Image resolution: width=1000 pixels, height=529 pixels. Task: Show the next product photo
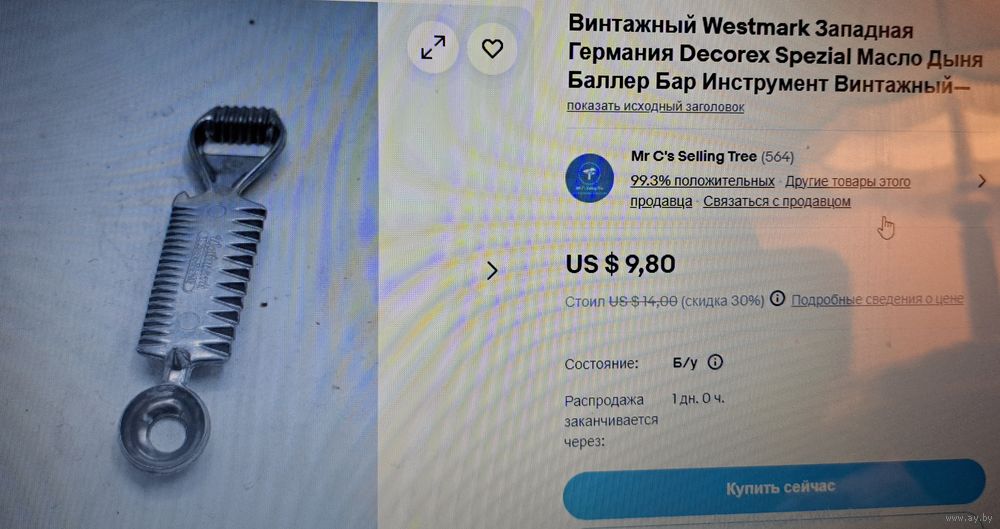(492, 270)
